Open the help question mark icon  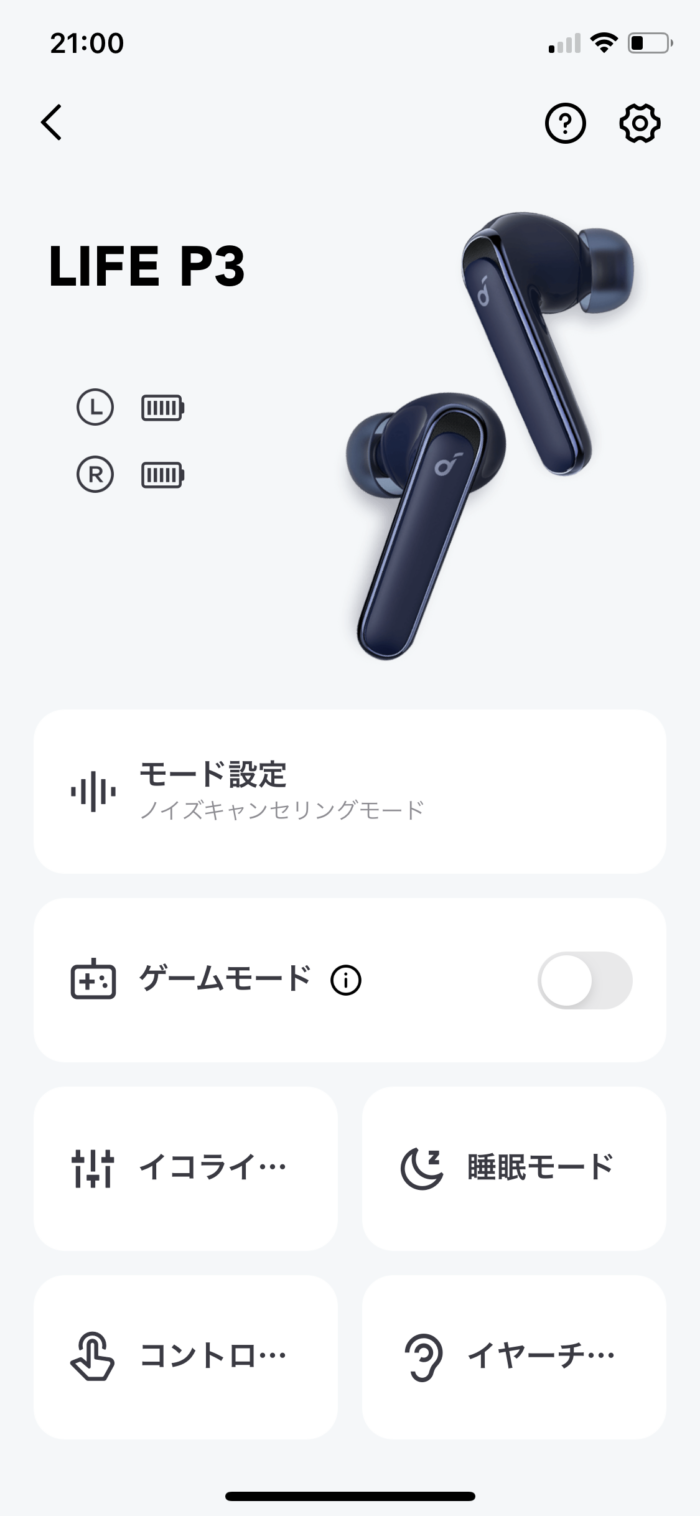(565, 124)
